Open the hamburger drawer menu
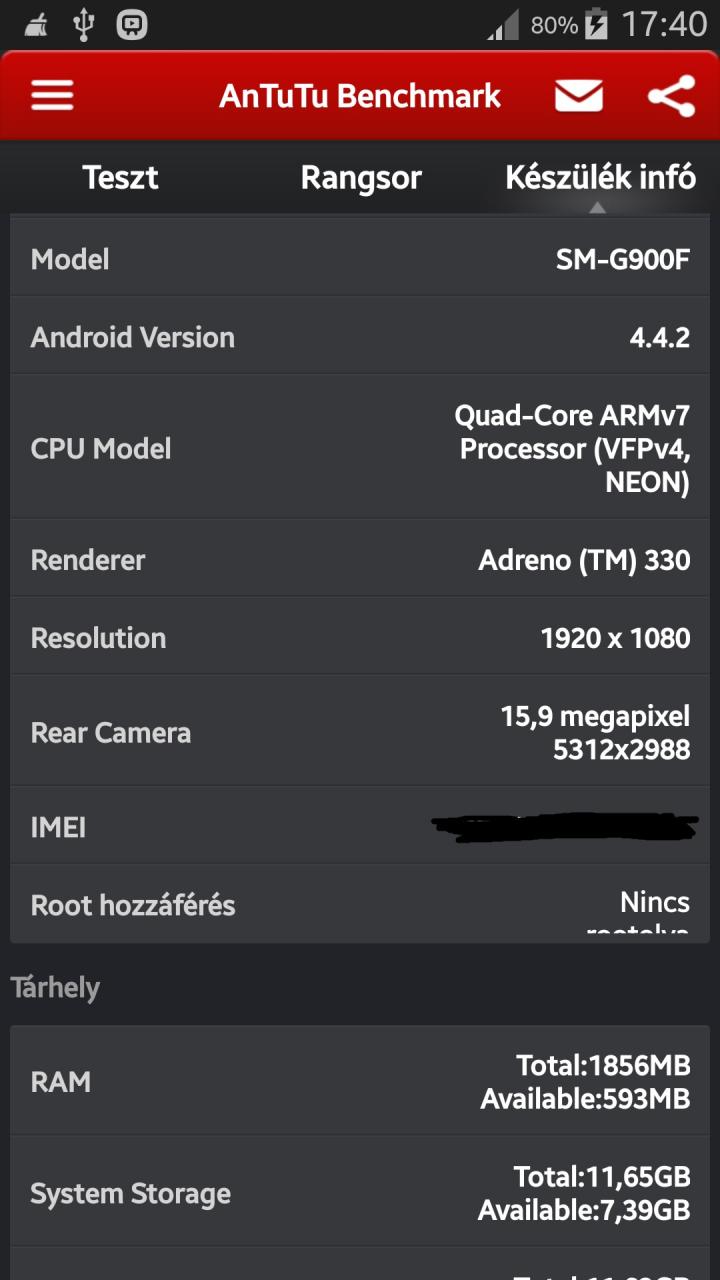Screen dimensions: 720x1280 (x=52, y=96)
